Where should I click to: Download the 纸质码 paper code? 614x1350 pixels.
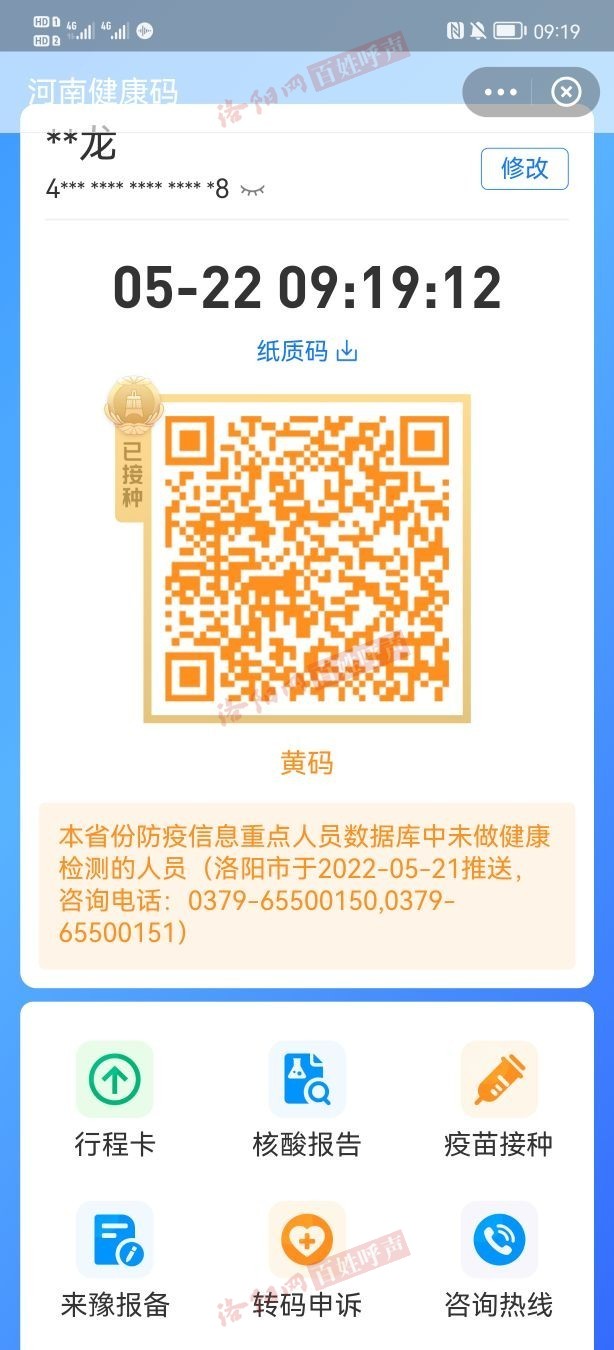pos(307,351)
